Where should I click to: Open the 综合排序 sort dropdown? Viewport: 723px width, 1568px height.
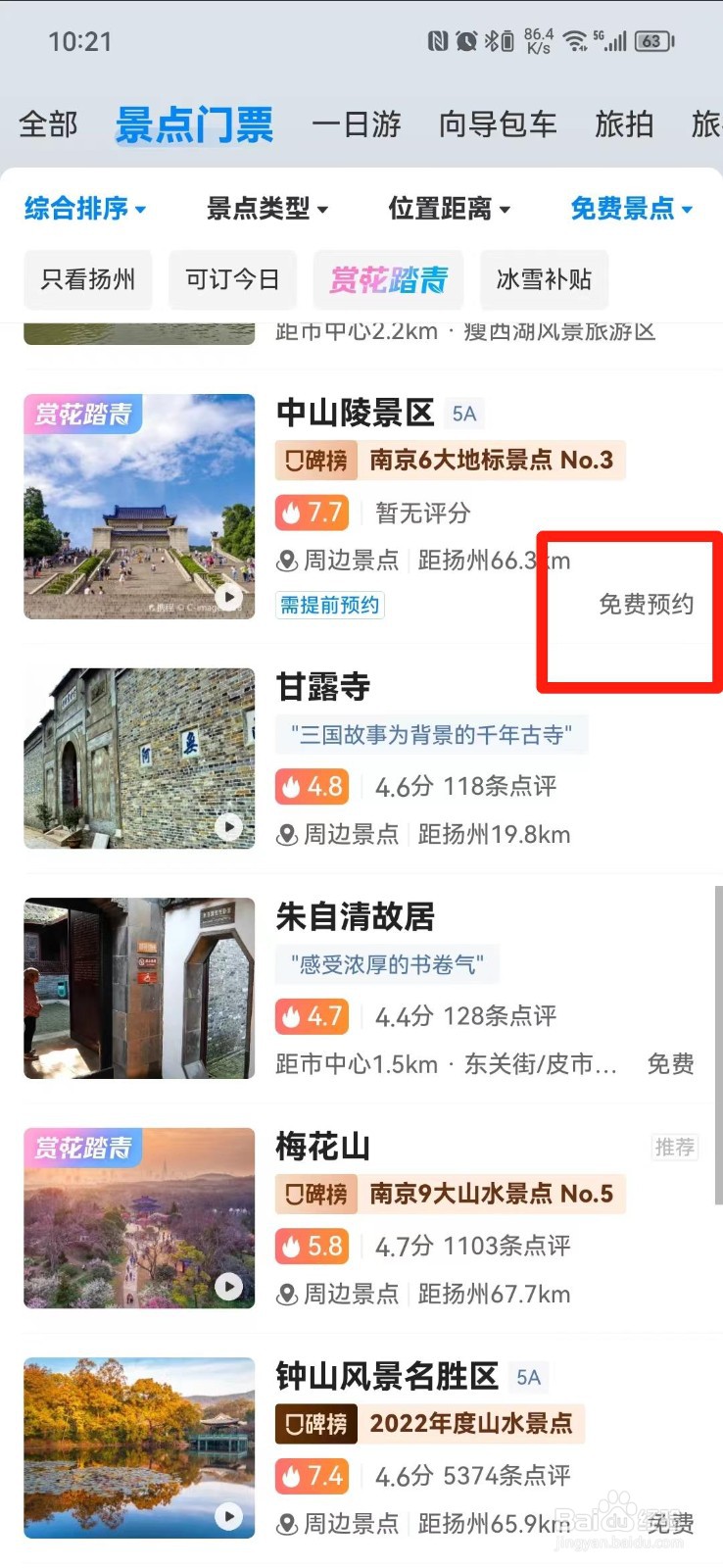(x=85, y=209)
